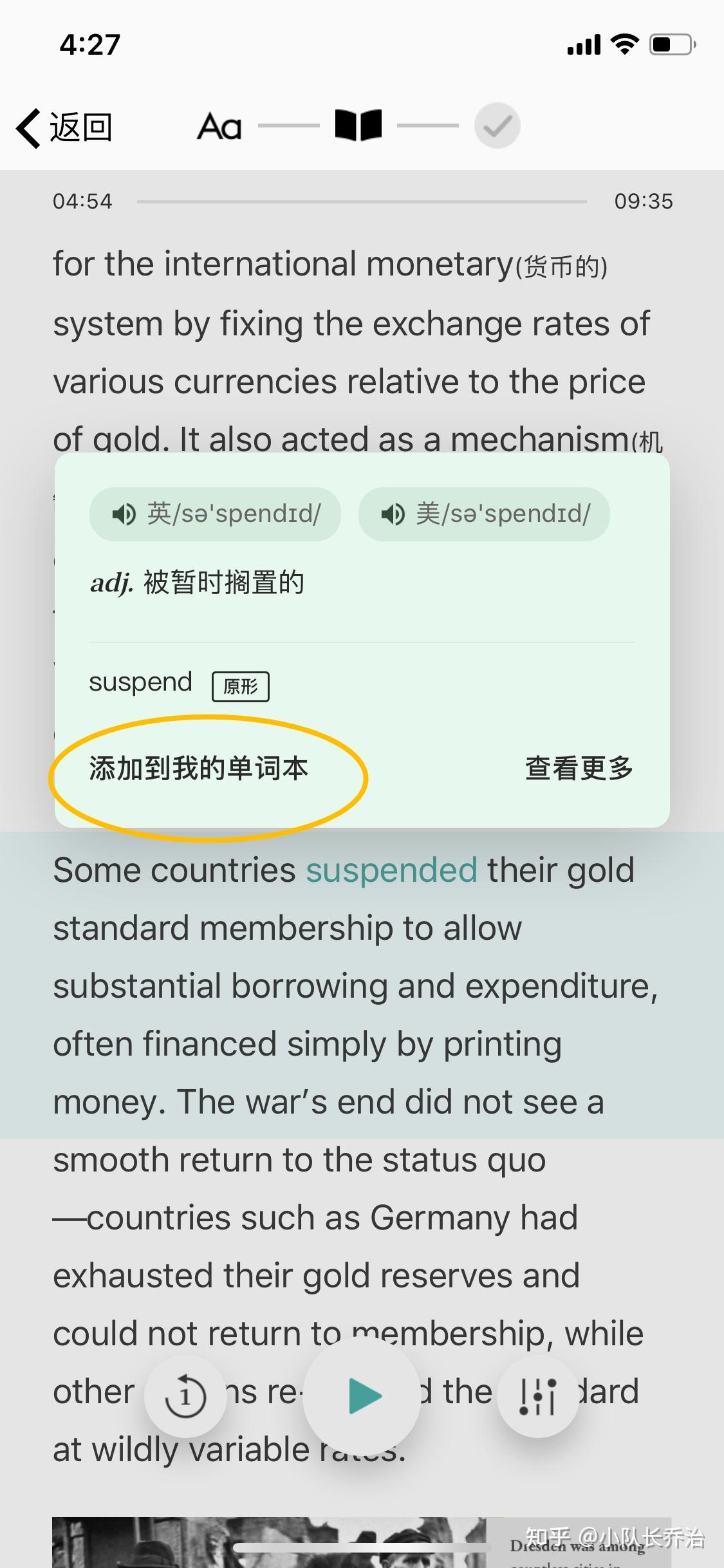Tap the checkmark completion step

click(x=497, y=126)
